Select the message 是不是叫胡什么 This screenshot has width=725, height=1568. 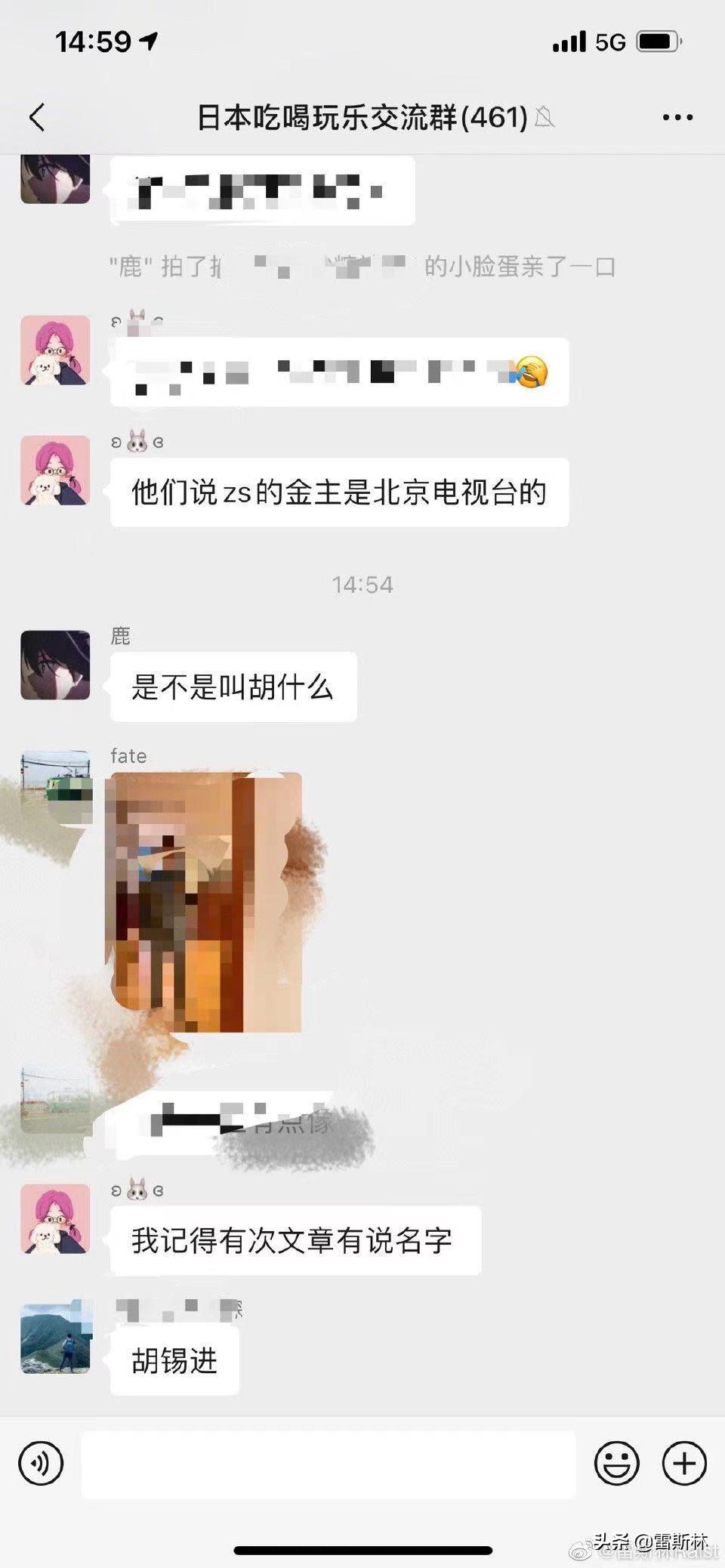[x=233, y=686]
